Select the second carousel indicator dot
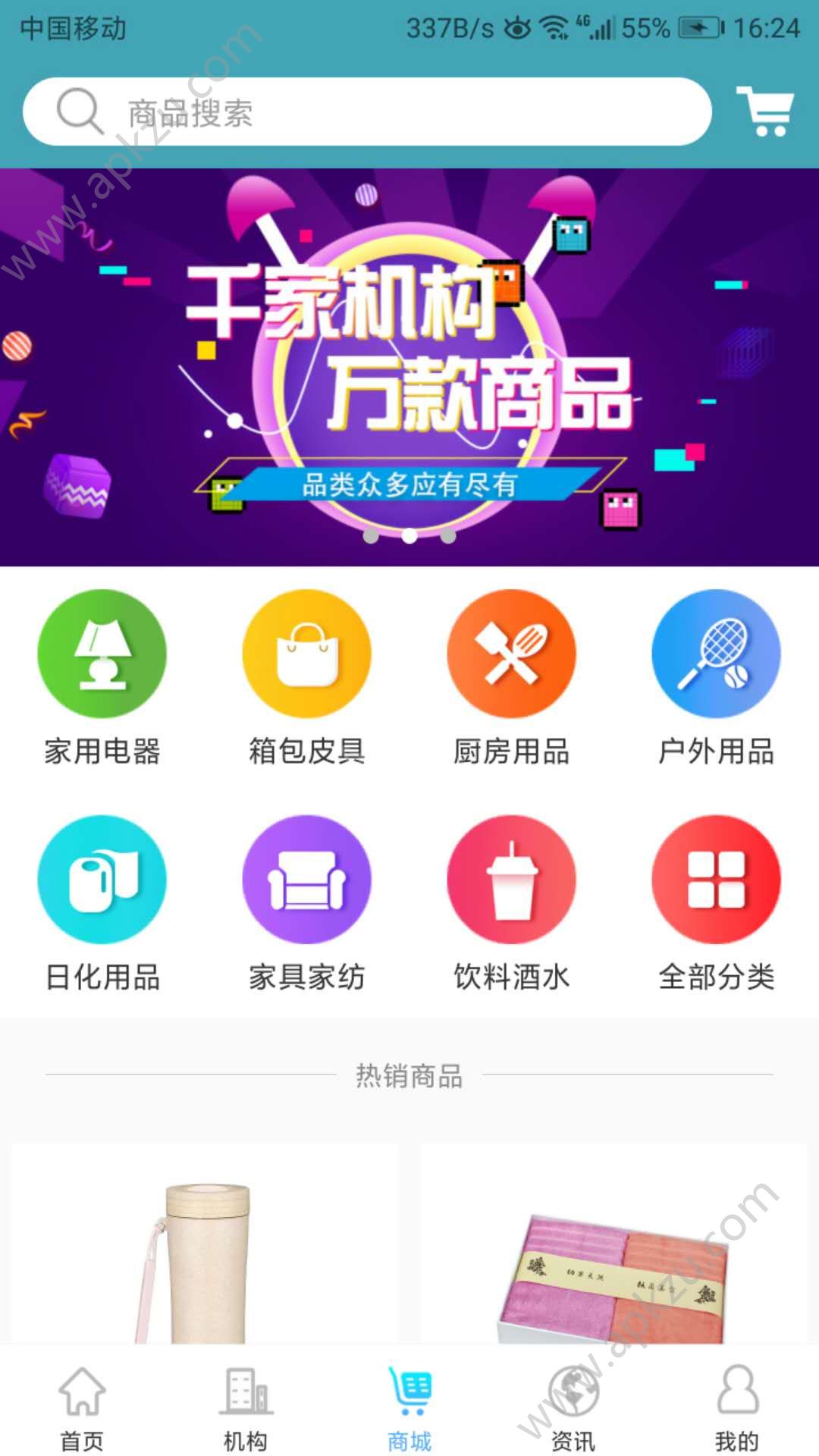The width and height of the screenshot is (819, 1456). click(x=409, y=536)
